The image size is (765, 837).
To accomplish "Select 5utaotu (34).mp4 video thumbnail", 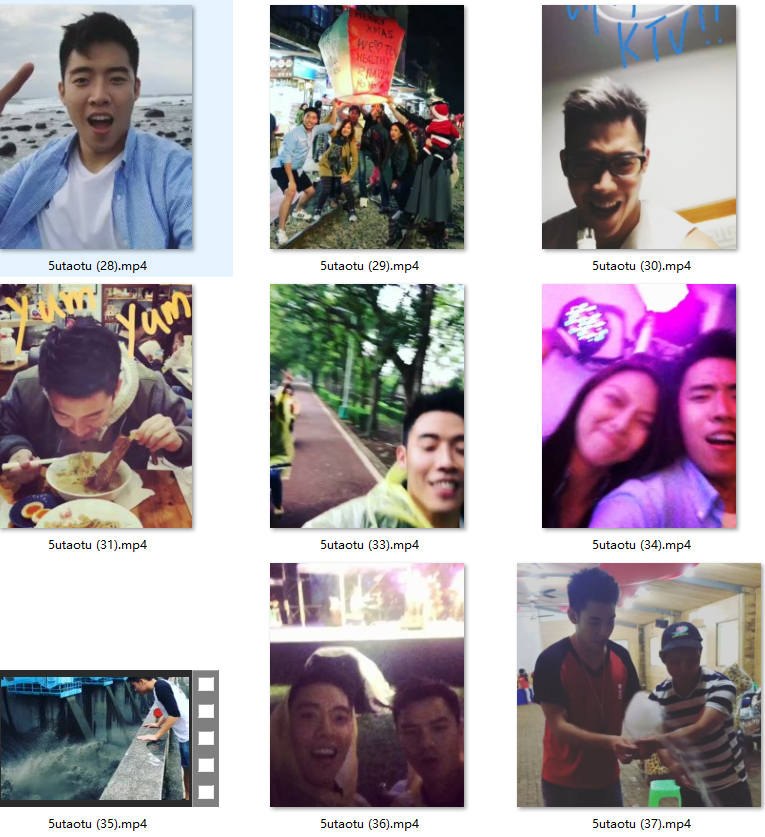I will [x=639, y=406].
